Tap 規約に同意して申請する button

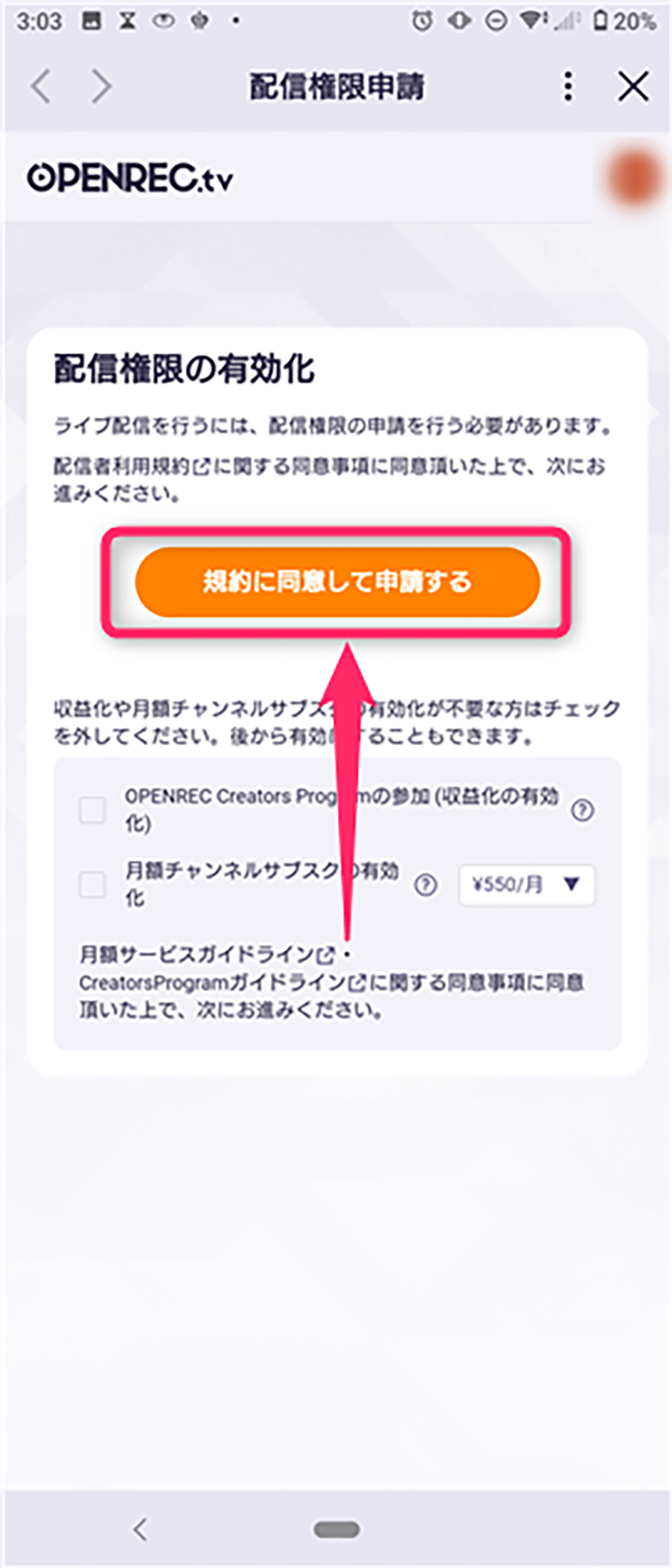click(337, 582)
